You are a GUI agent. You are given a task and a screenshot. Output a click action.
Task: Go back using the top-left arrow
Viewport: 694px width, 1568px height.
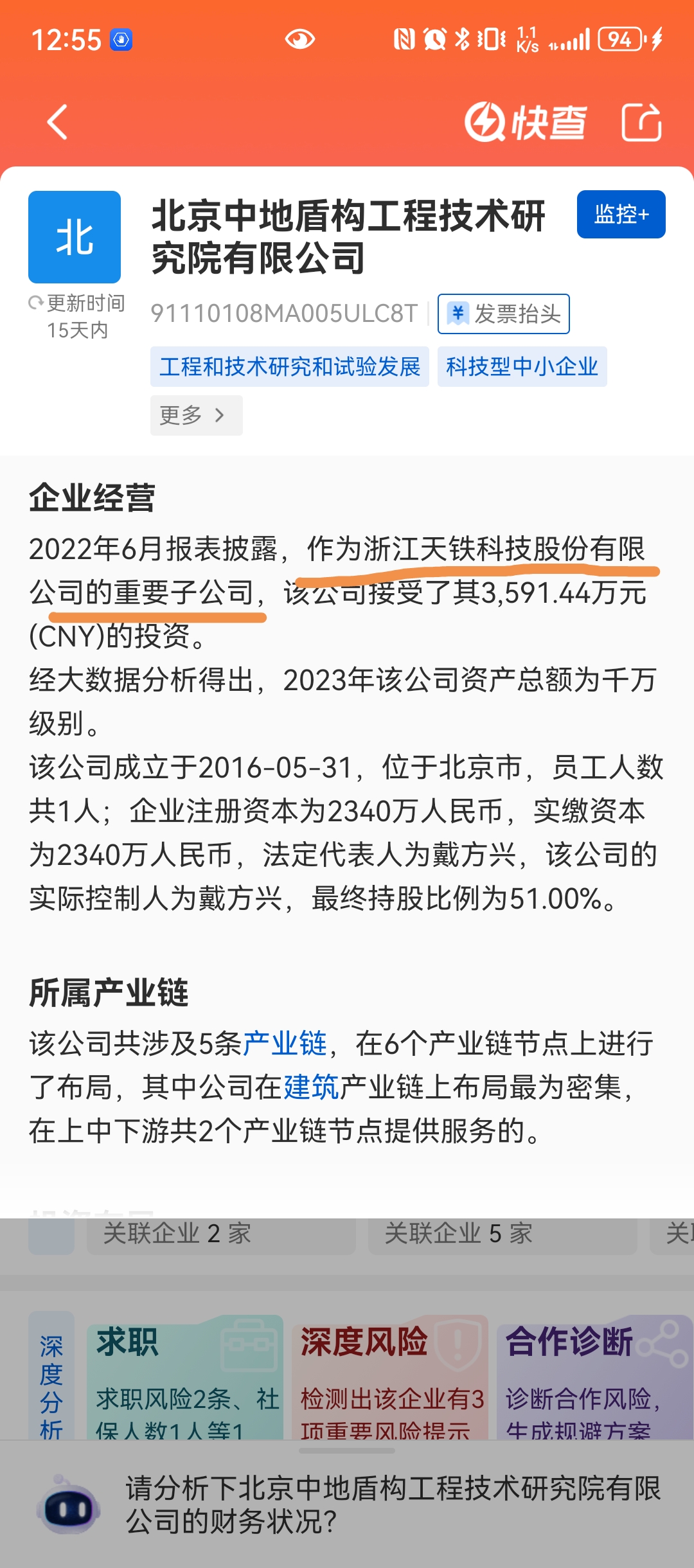(57, 122)
